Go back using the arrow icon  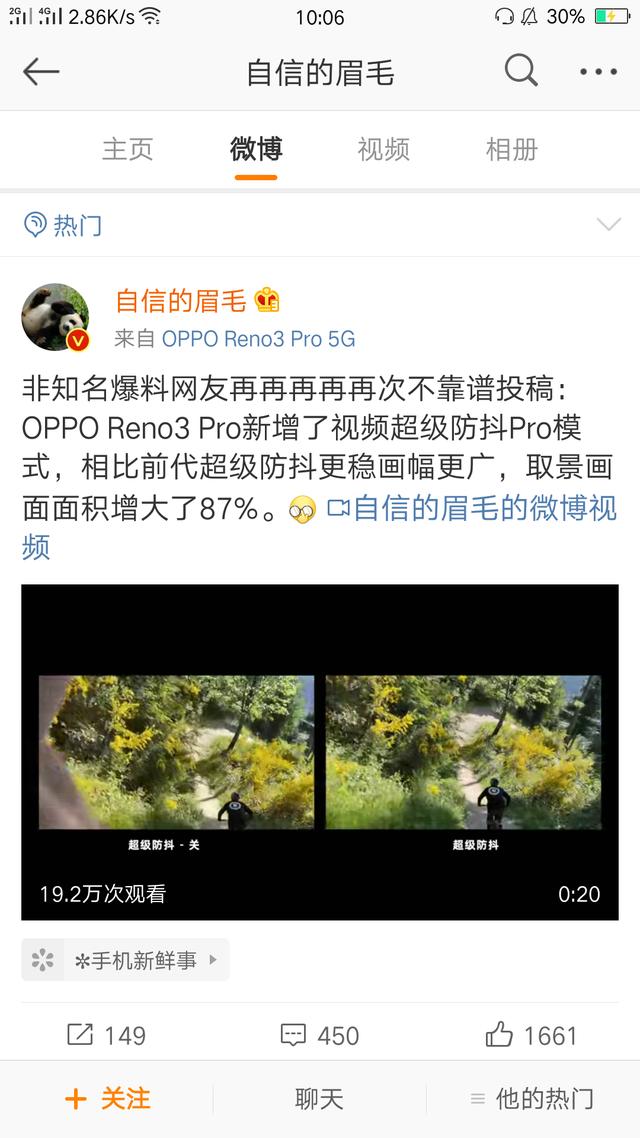tap(41, 72)
